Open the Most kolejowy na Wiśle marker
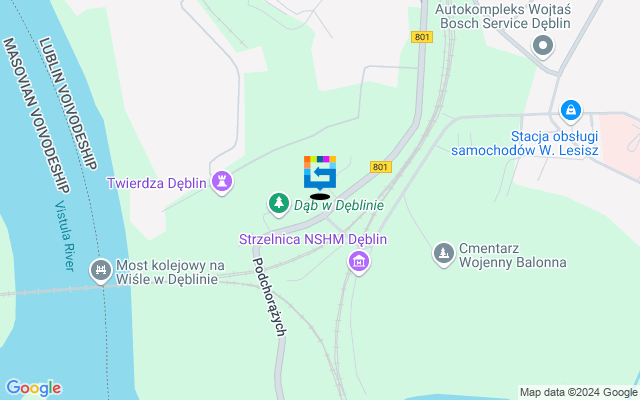640x400 pixels. [x=101, y=270]
